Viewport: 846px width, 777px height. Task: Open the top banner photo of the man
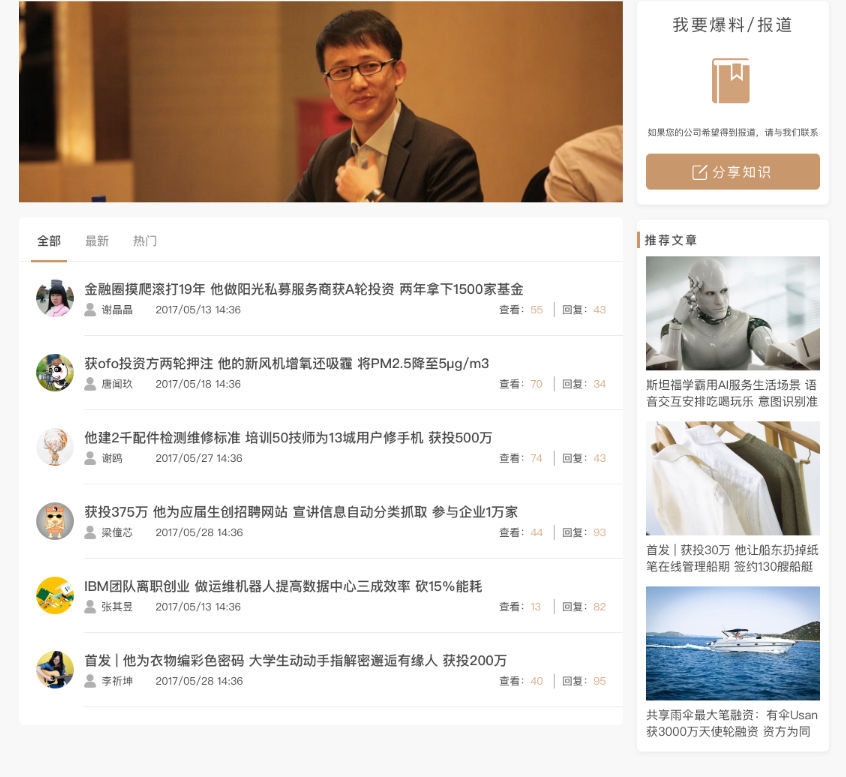[x=320, y=101]
